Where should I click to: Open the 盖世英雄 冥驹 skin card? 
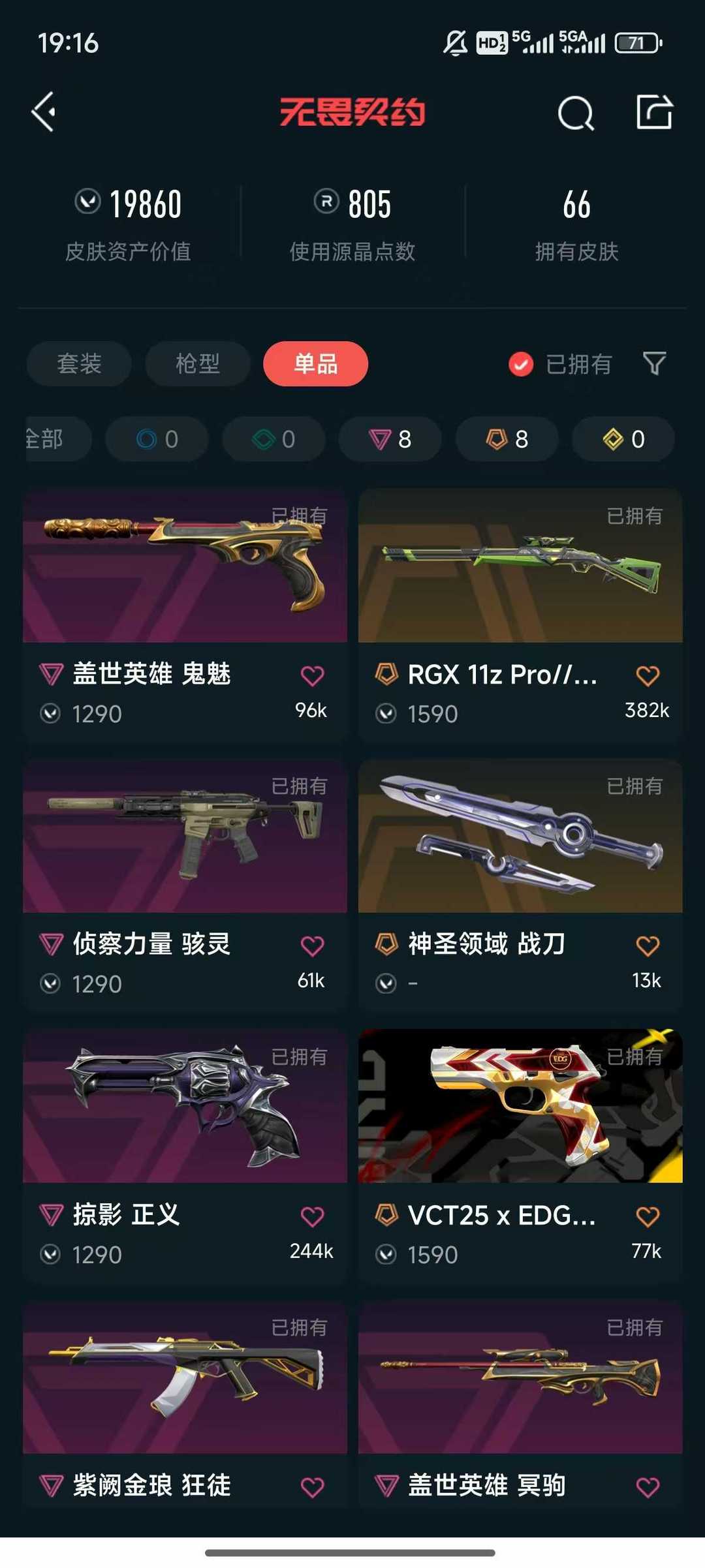(x=520, y=1404)
